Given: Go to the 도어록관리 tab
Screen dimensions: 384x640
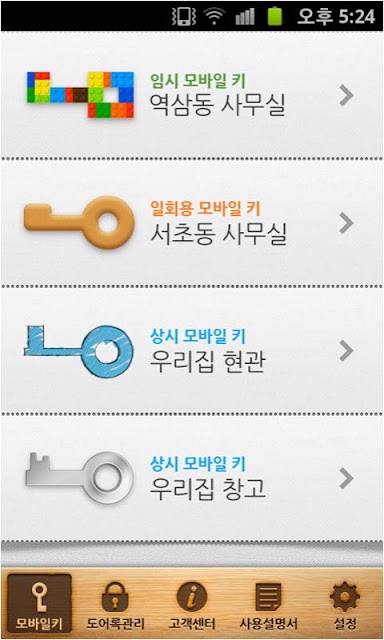Looking at the screenshot, I should pyautogui.click(x=115, y=602).
